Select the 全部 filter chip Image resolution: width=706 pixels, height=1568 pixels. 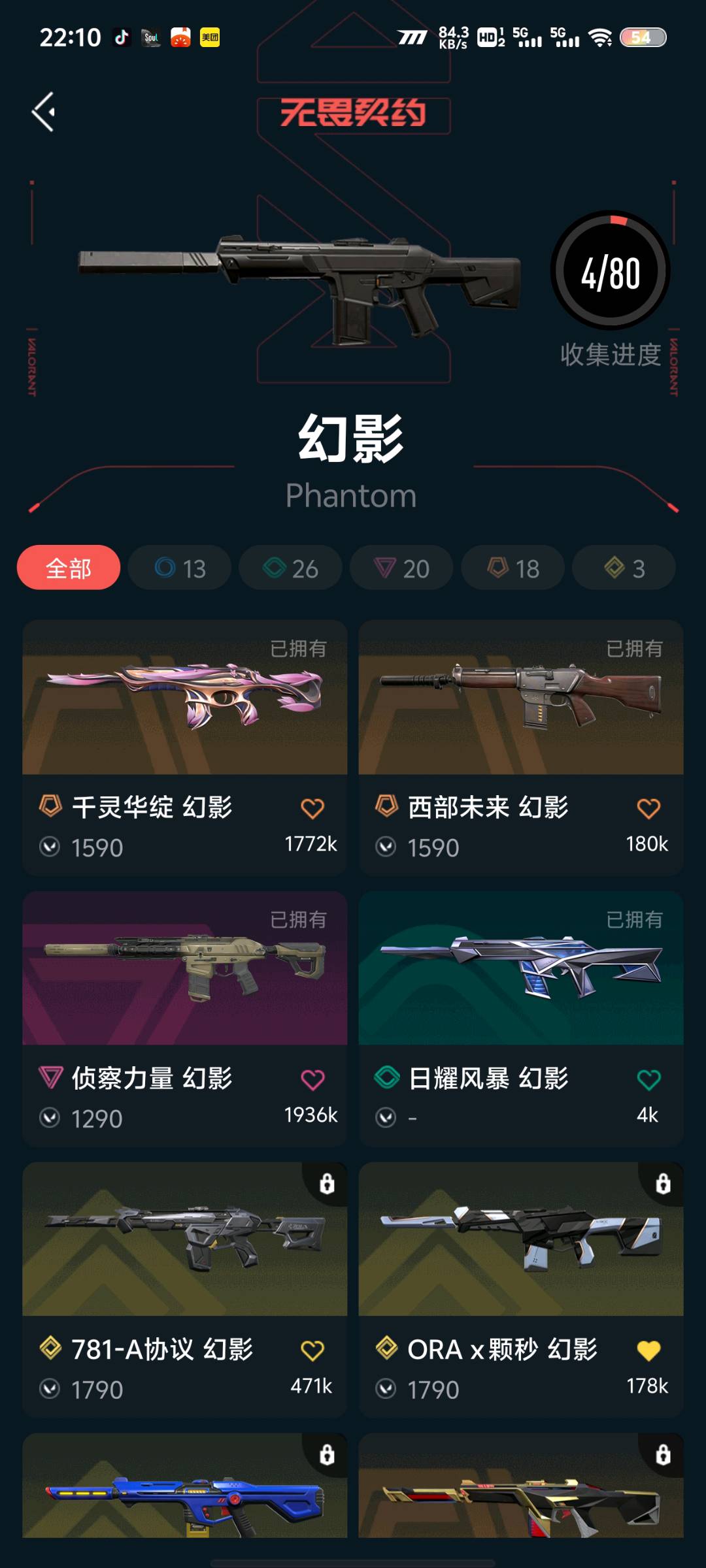tap(69, 568)
